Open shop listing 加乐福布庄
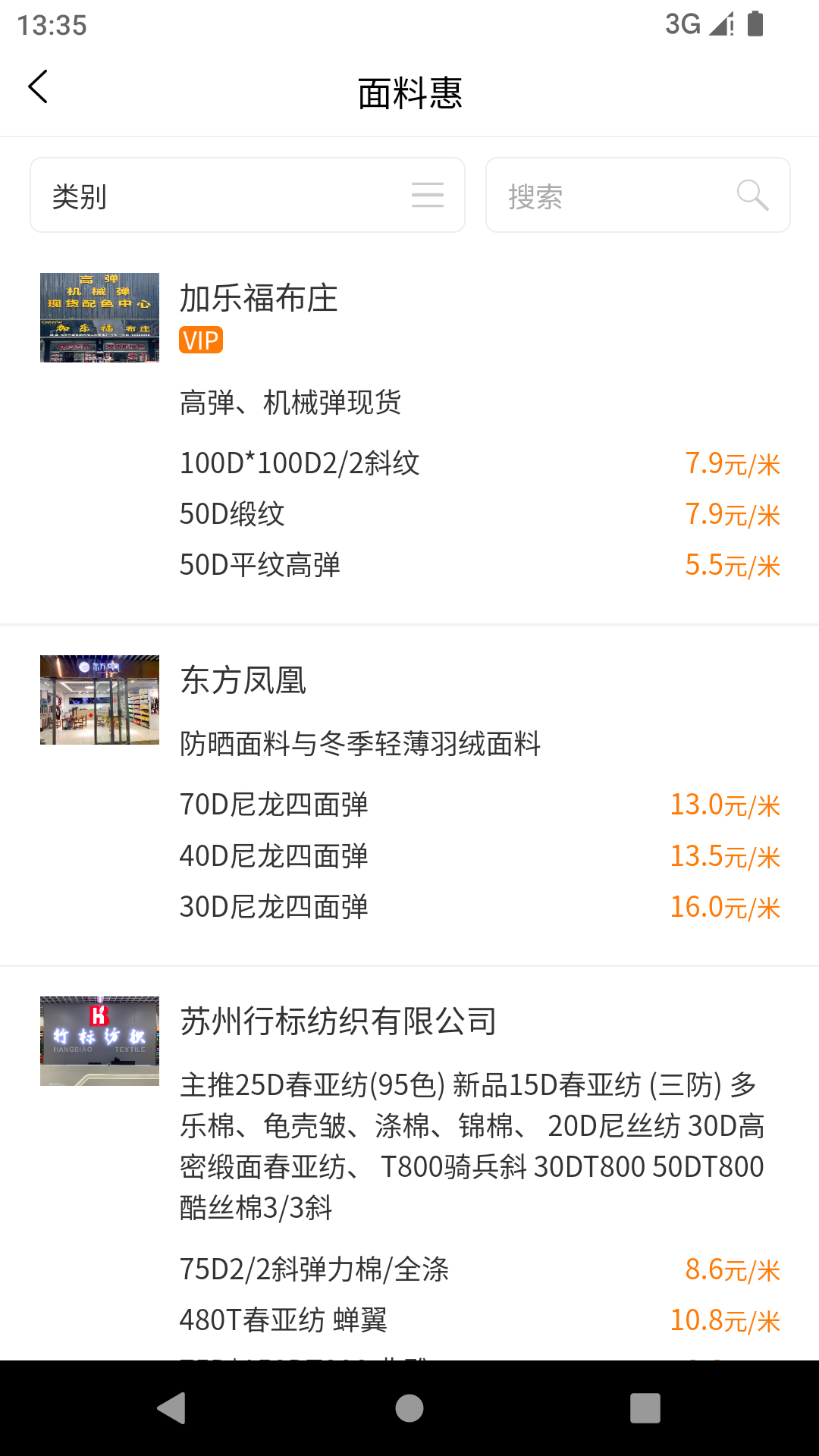This screenshot has width=819, height=1456. click(259, 299)
